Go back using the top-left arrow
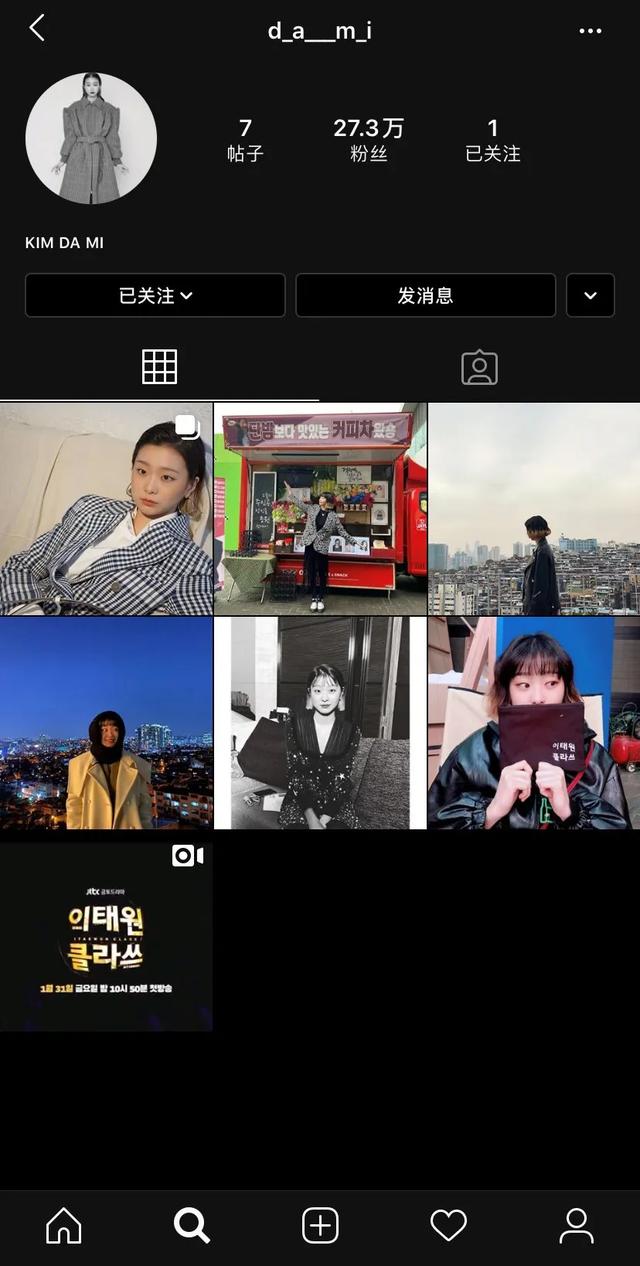Image resolution: width=640 pixels, height=1266 pixels. coord(37,29)
